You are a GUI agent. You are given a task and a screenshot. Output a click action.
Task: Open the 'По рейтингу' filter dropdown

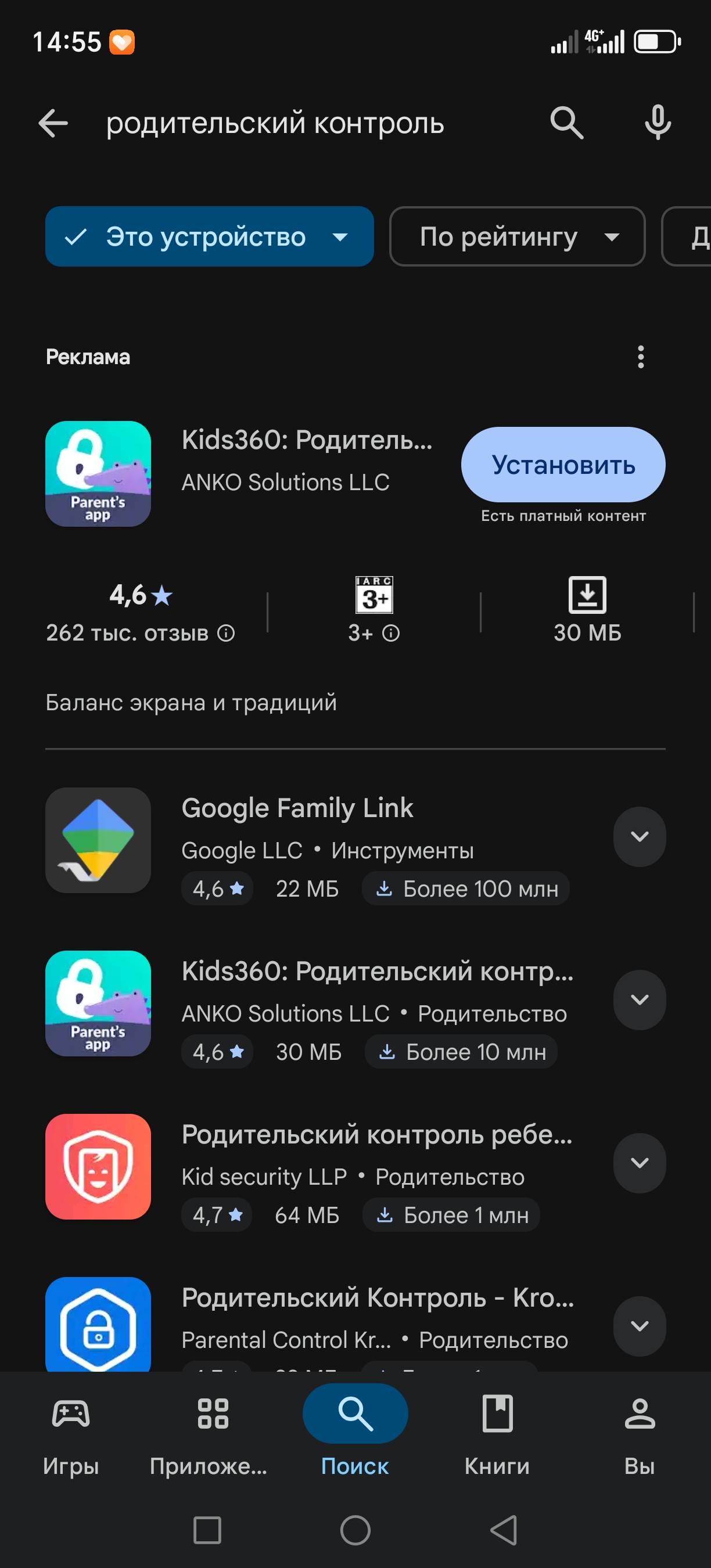coord(517,237)
